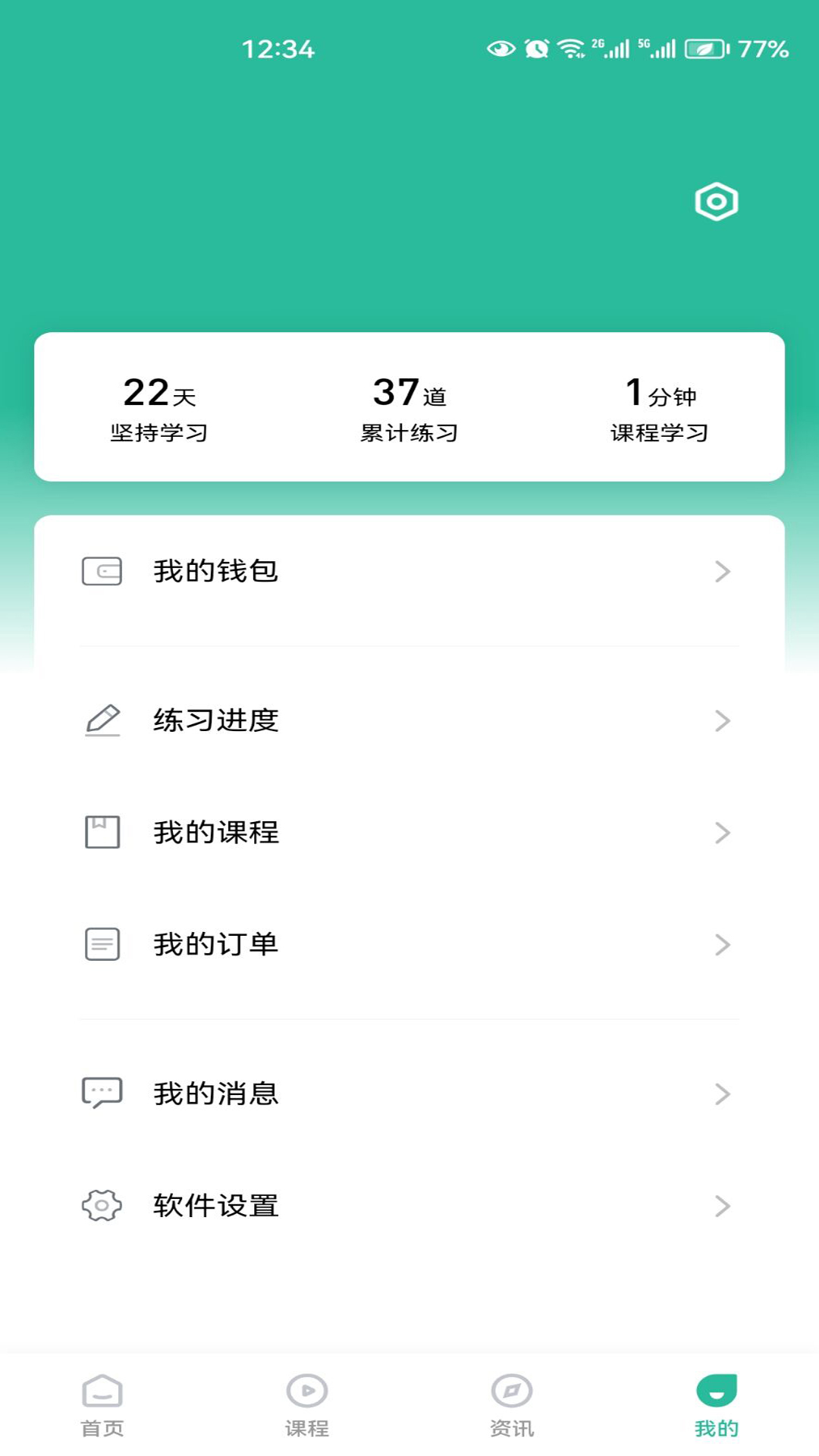
Task: Open 练习进度 using its arrow
Action: click(x=723, y=721)
